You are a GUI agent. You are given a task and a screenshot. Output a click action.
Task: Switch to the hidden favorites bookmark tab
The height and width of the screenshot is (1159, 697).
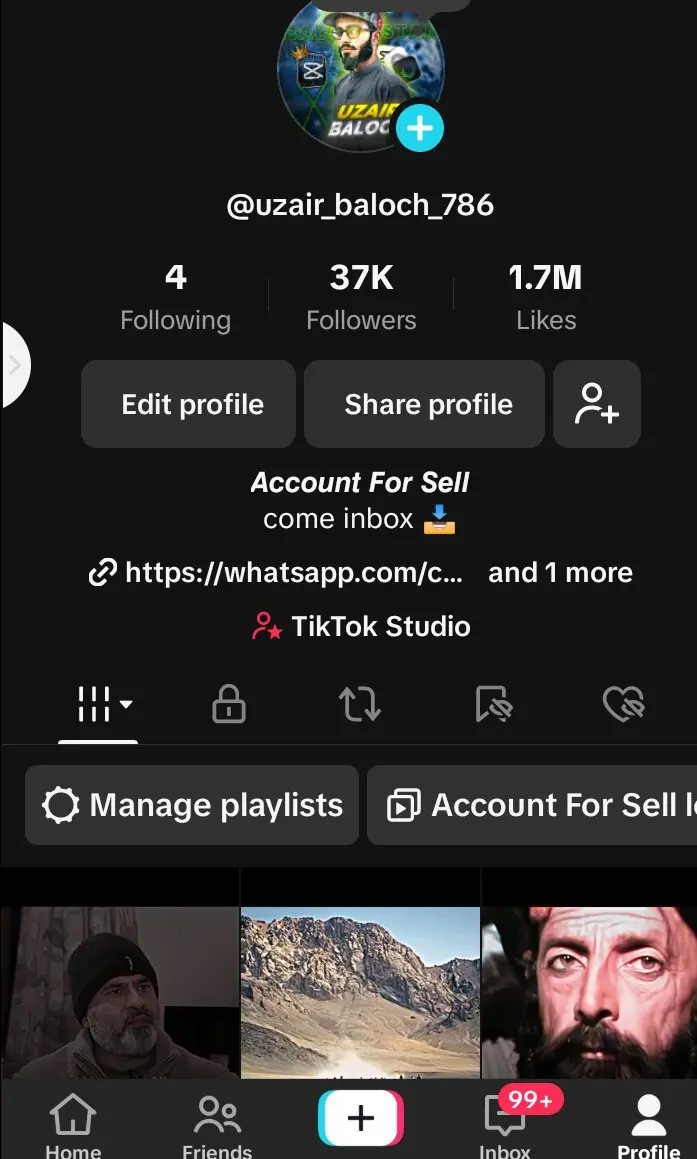click(493, 705)
